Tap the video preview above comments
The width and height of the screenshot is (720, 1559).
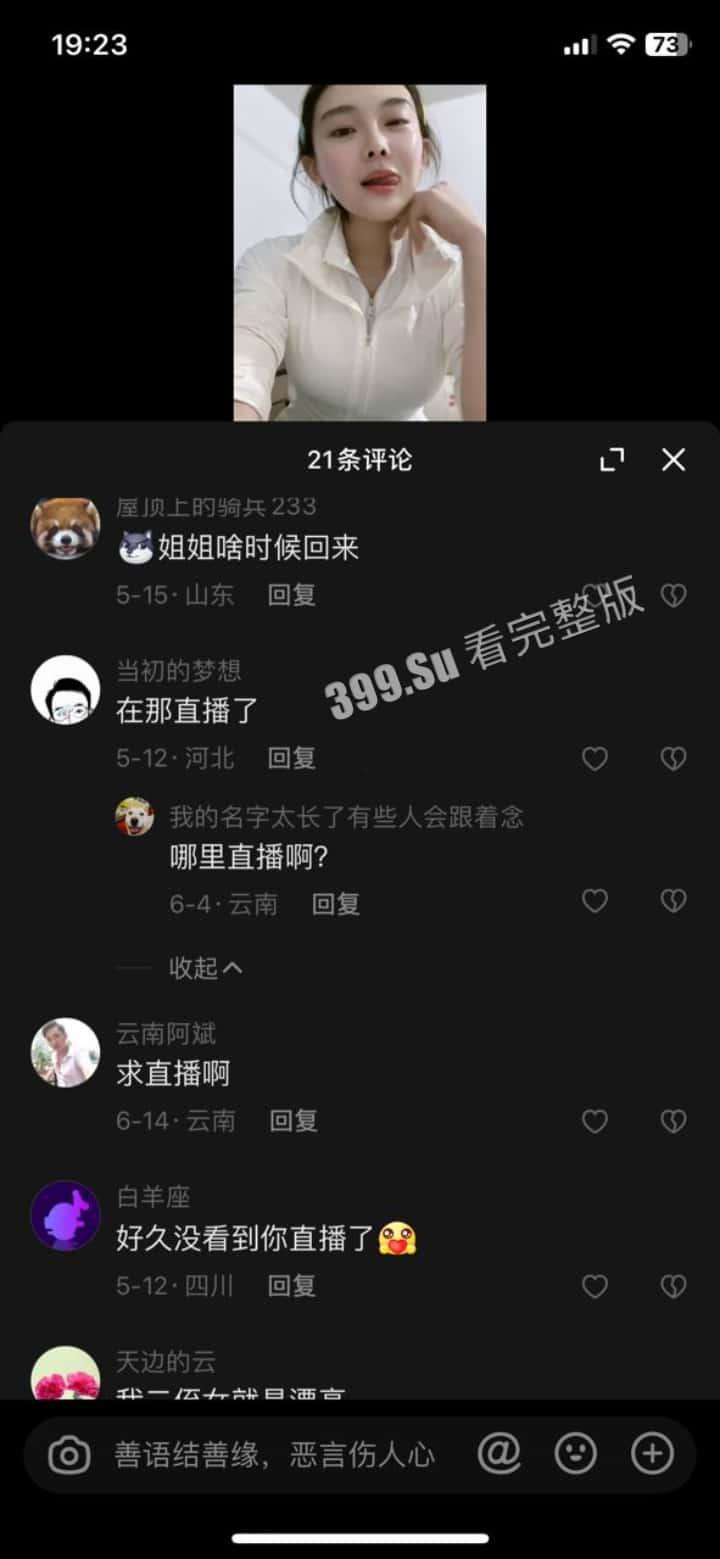(x=360, y=252)
